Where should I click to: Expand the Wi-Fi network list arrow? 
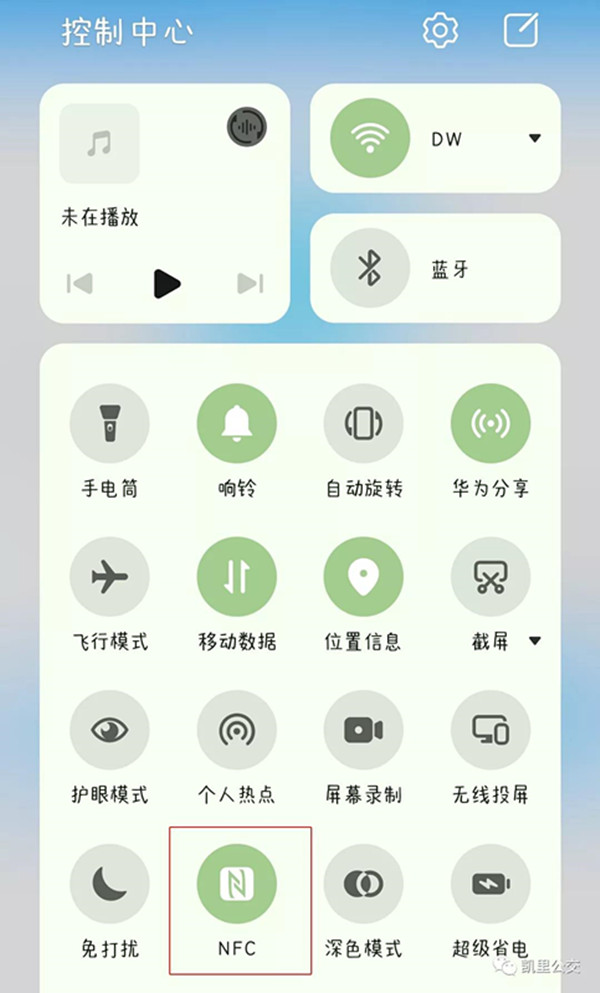(535, 138)
